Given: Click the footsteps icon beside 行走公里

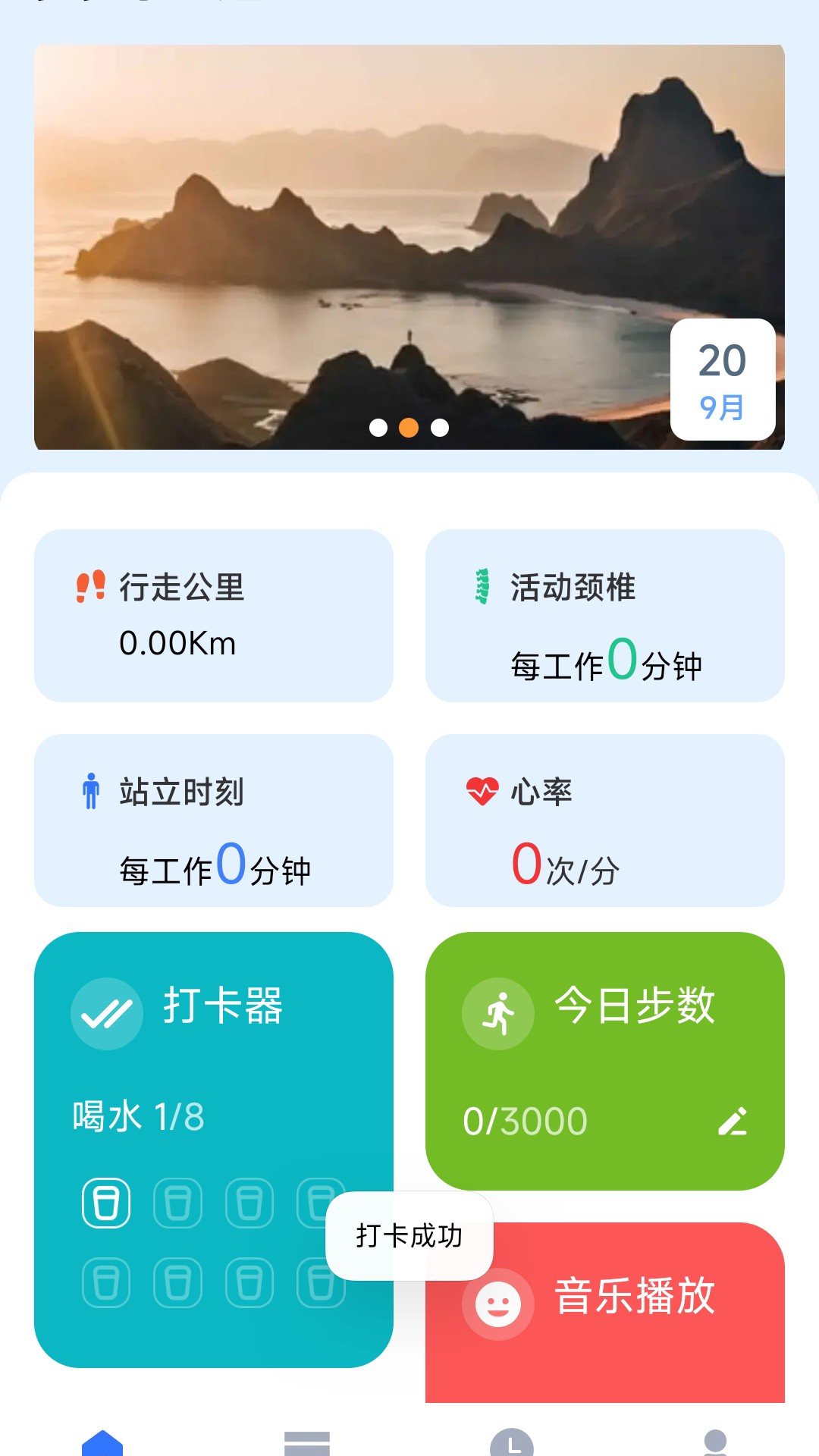Looking at the screenshot, I should click(x=89, y=586).
